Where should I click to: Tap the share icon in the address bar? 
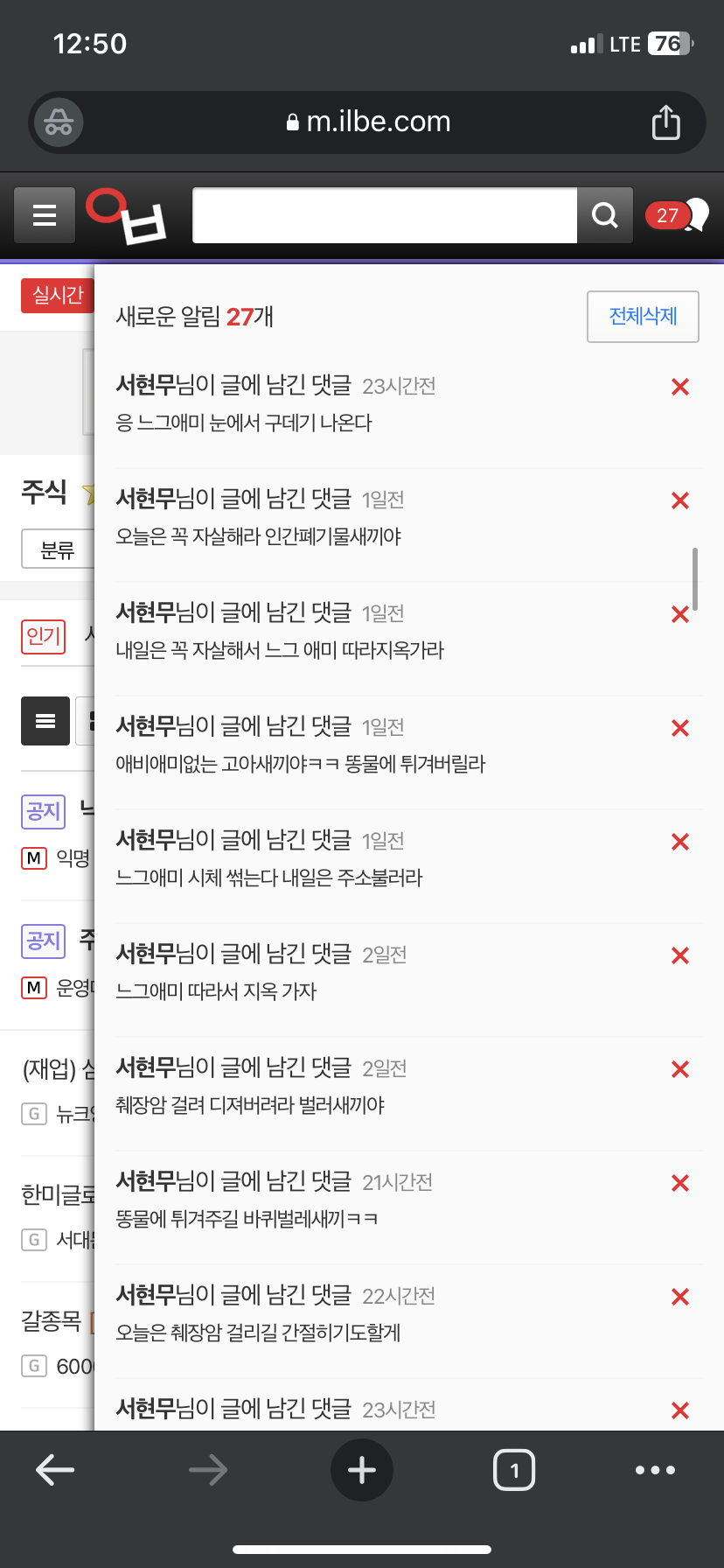tap(666, 122)
